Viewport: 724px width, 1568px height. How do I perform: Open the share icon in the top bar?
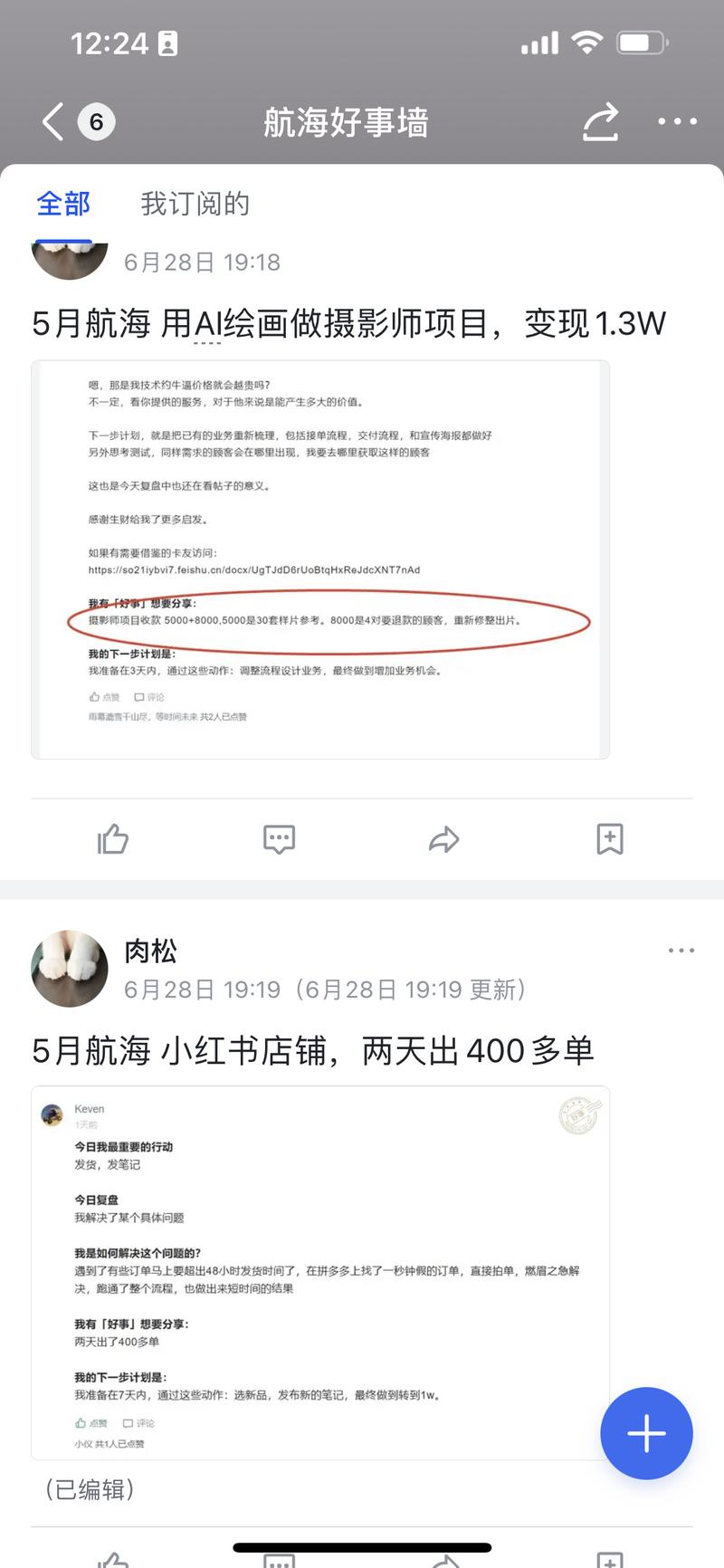pyautogui.click(x=599, y=121)
